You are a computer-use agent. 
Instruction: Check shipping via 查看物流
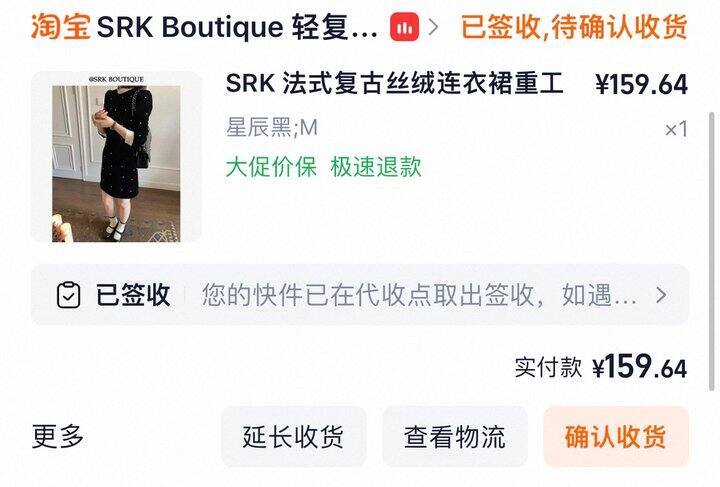[x=455, y=437]
